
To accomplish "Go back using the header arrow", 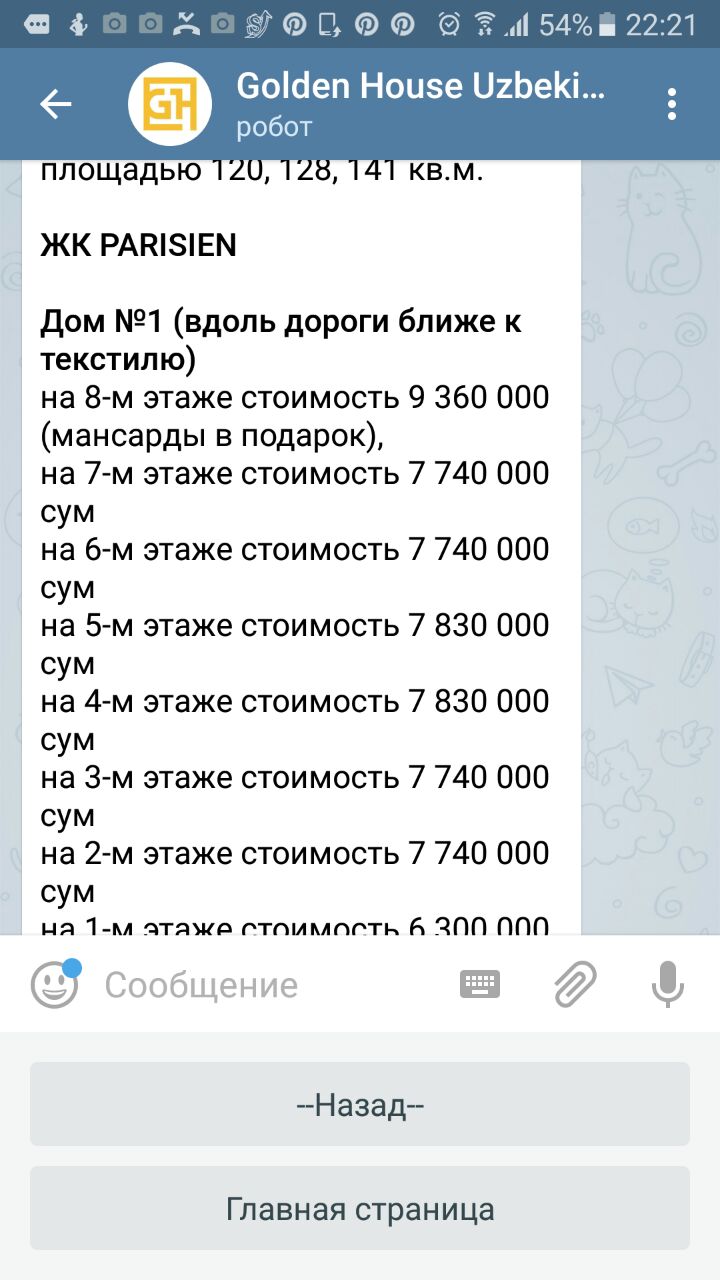I will [56, 104].
